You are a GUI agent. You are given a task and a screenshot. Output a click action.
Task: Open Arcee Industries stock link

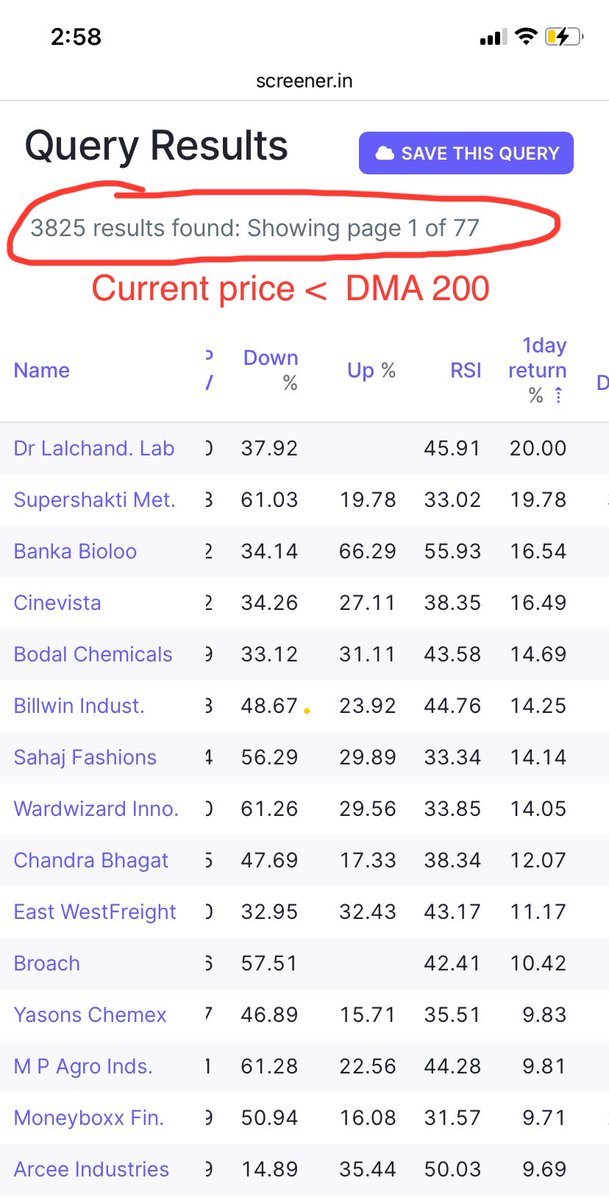(91, 1169)
